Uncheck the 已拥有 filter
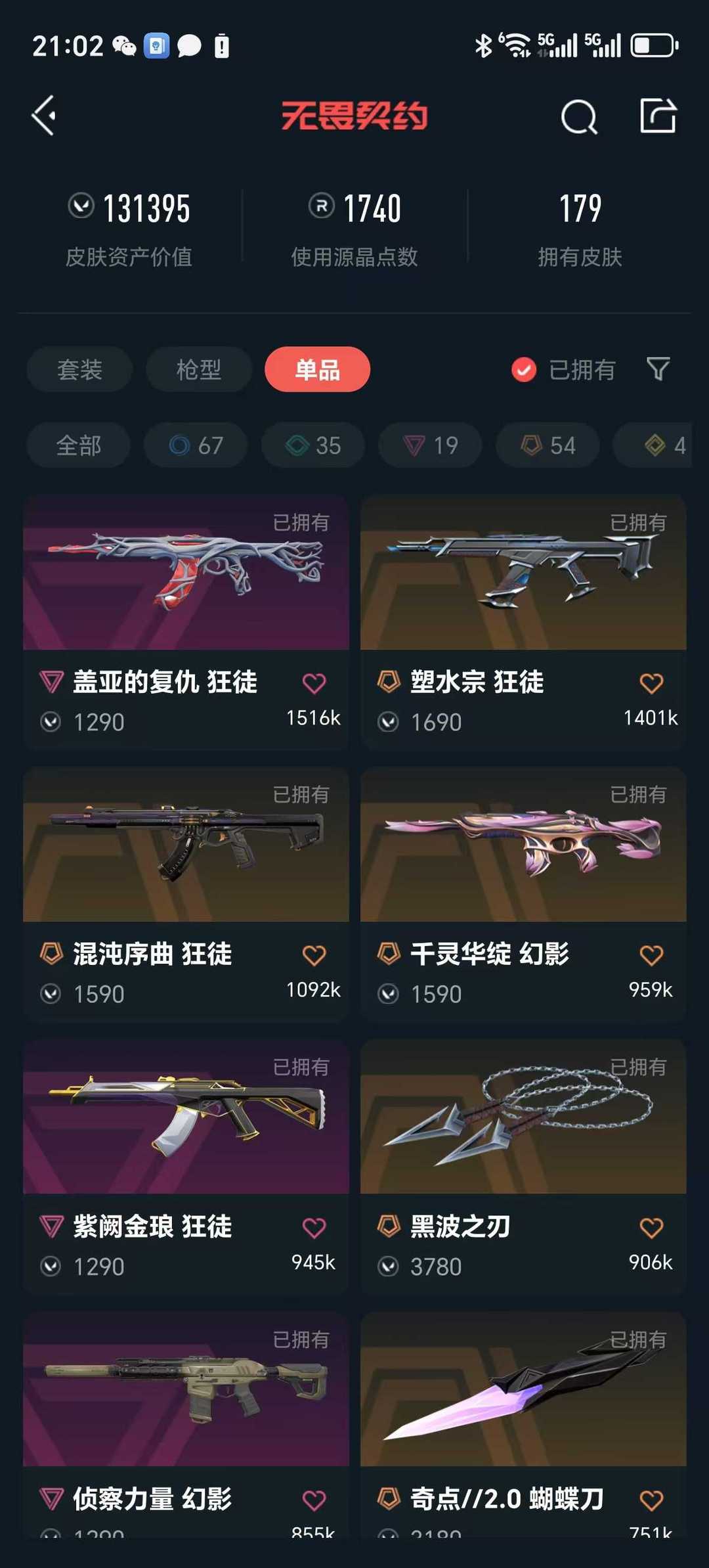 coord(563,370)
